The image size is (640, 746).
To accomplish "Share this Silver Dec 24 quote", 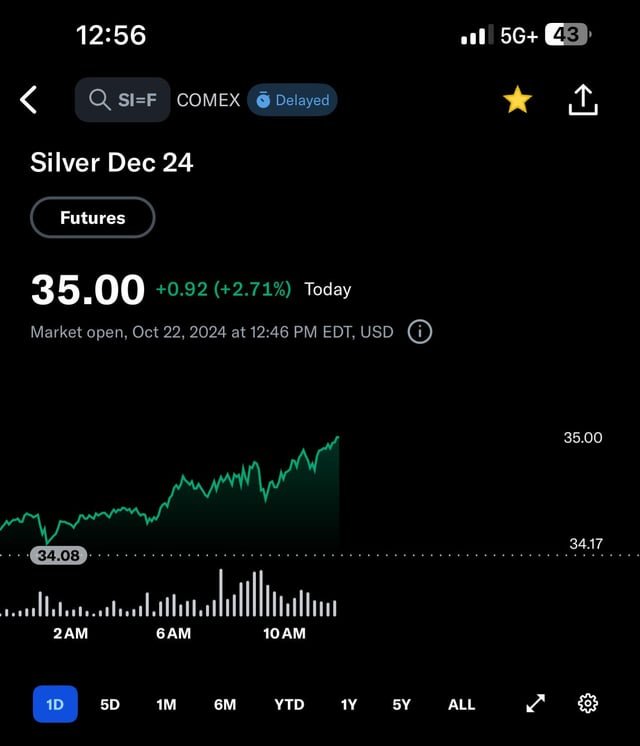I will (582, 100).
